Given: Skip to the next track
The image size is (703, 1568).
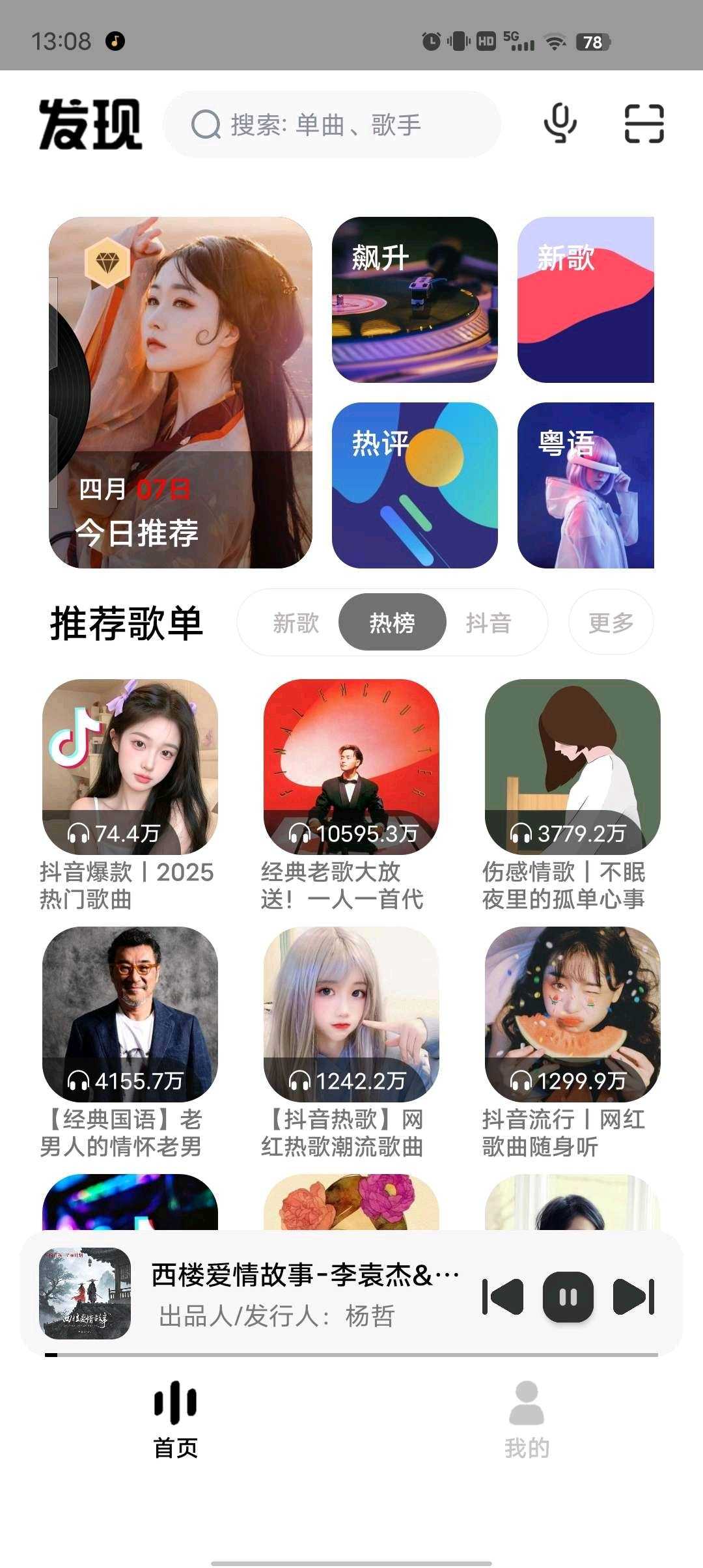Looking at the screenshot, I should tap(633, 1297).
